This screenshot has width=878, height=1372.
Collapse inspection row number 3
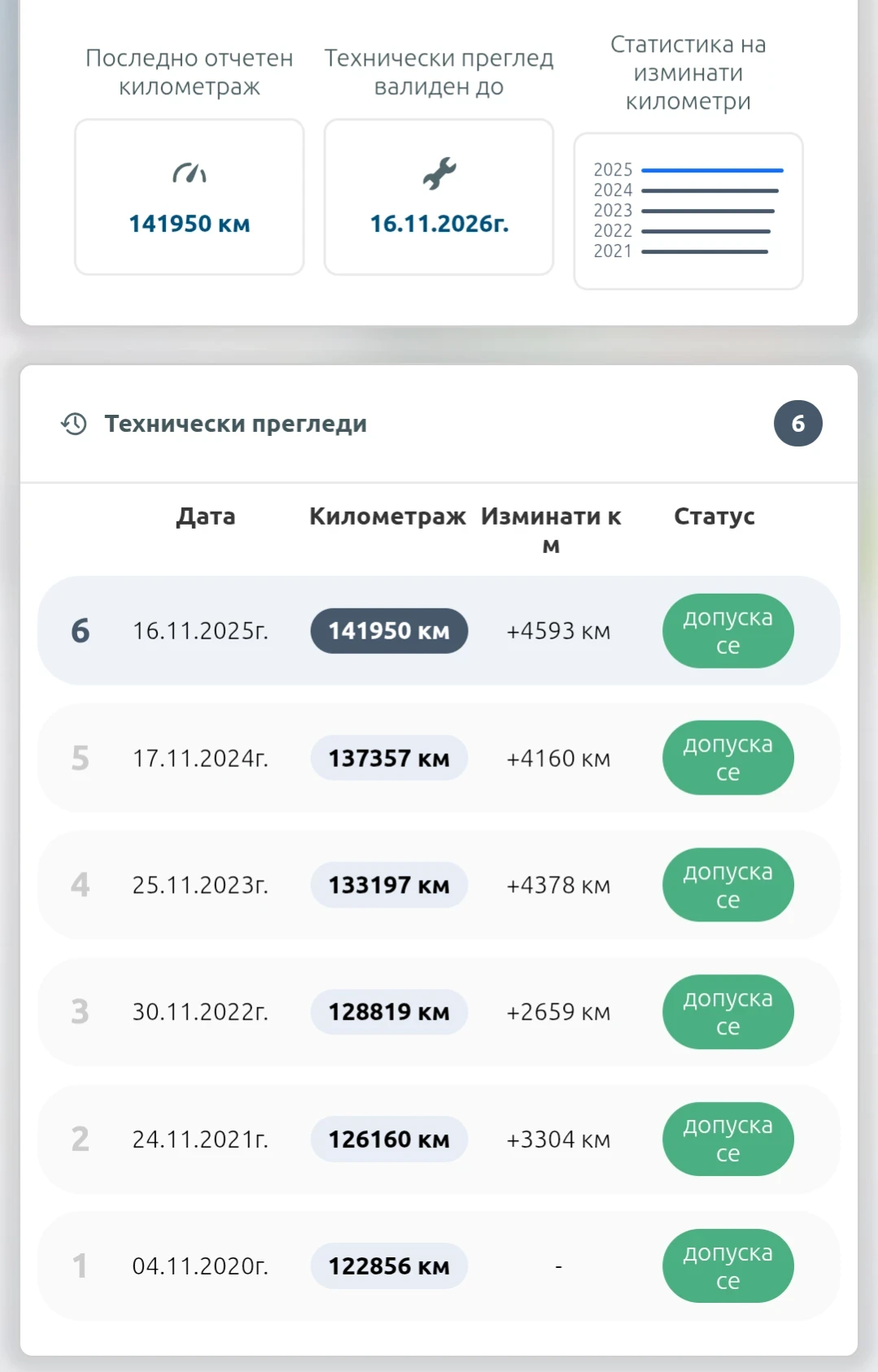pyautogui.click(x=438, y=1013)
